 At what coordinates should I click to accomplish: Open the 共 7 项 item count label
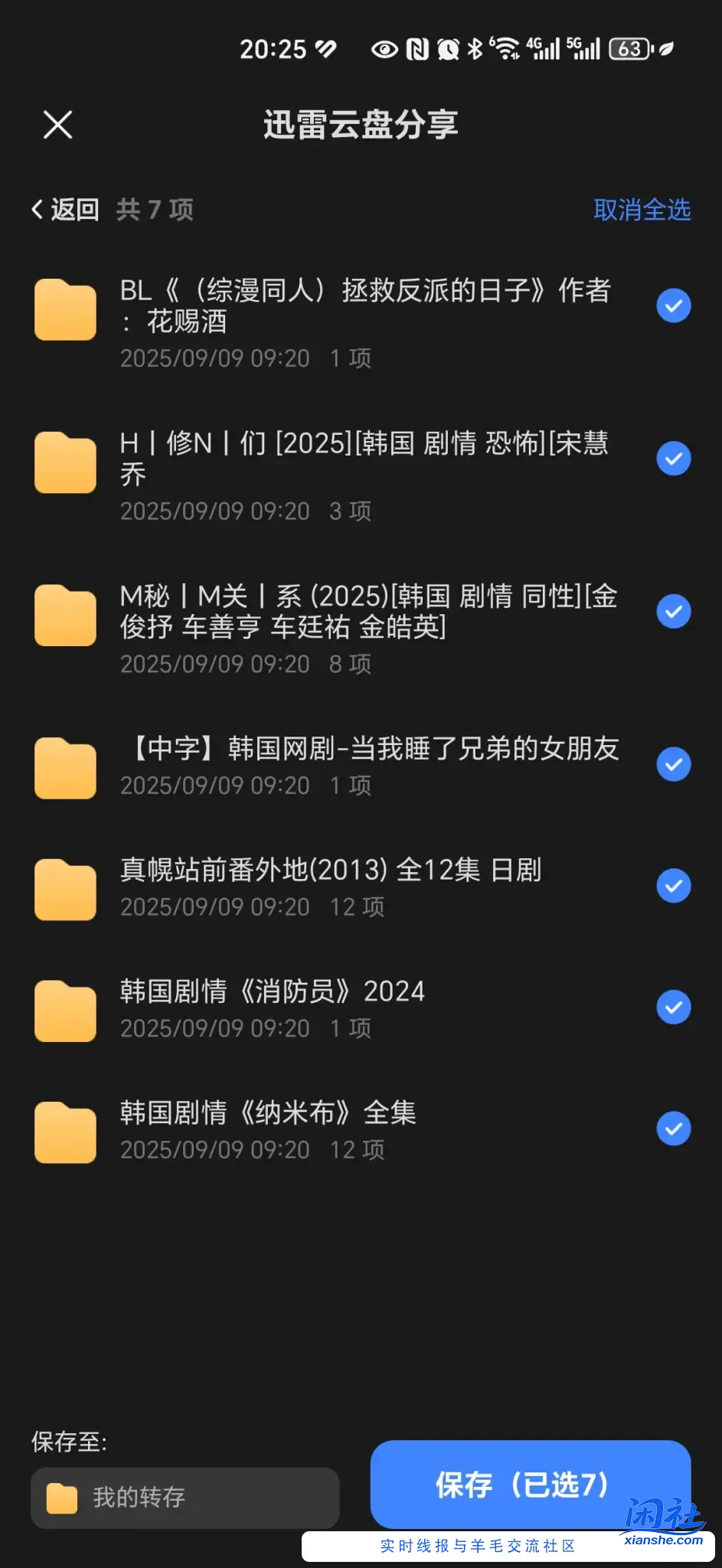(x=154, y=209)
